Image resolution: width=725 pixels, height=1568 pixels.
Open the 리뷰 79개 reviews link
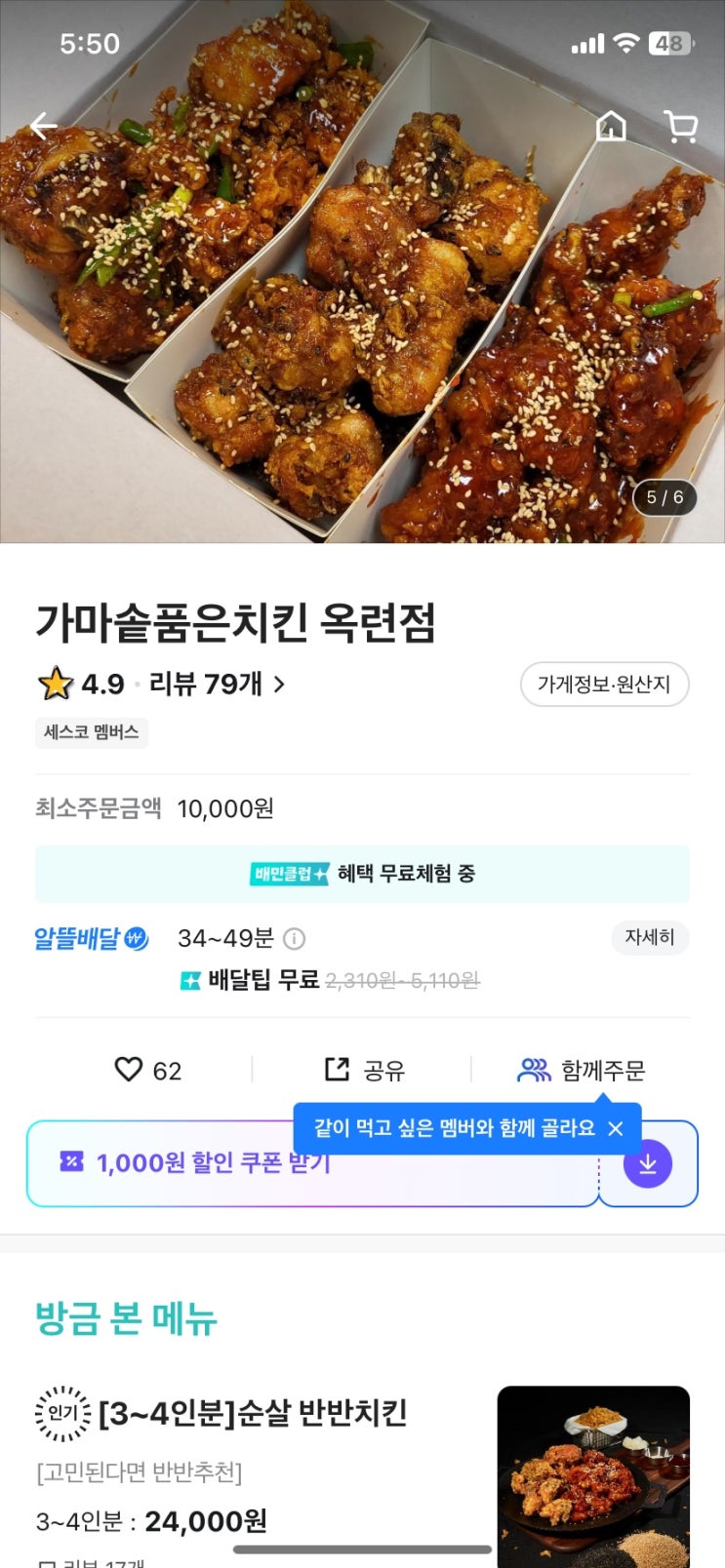pos(217,685)
